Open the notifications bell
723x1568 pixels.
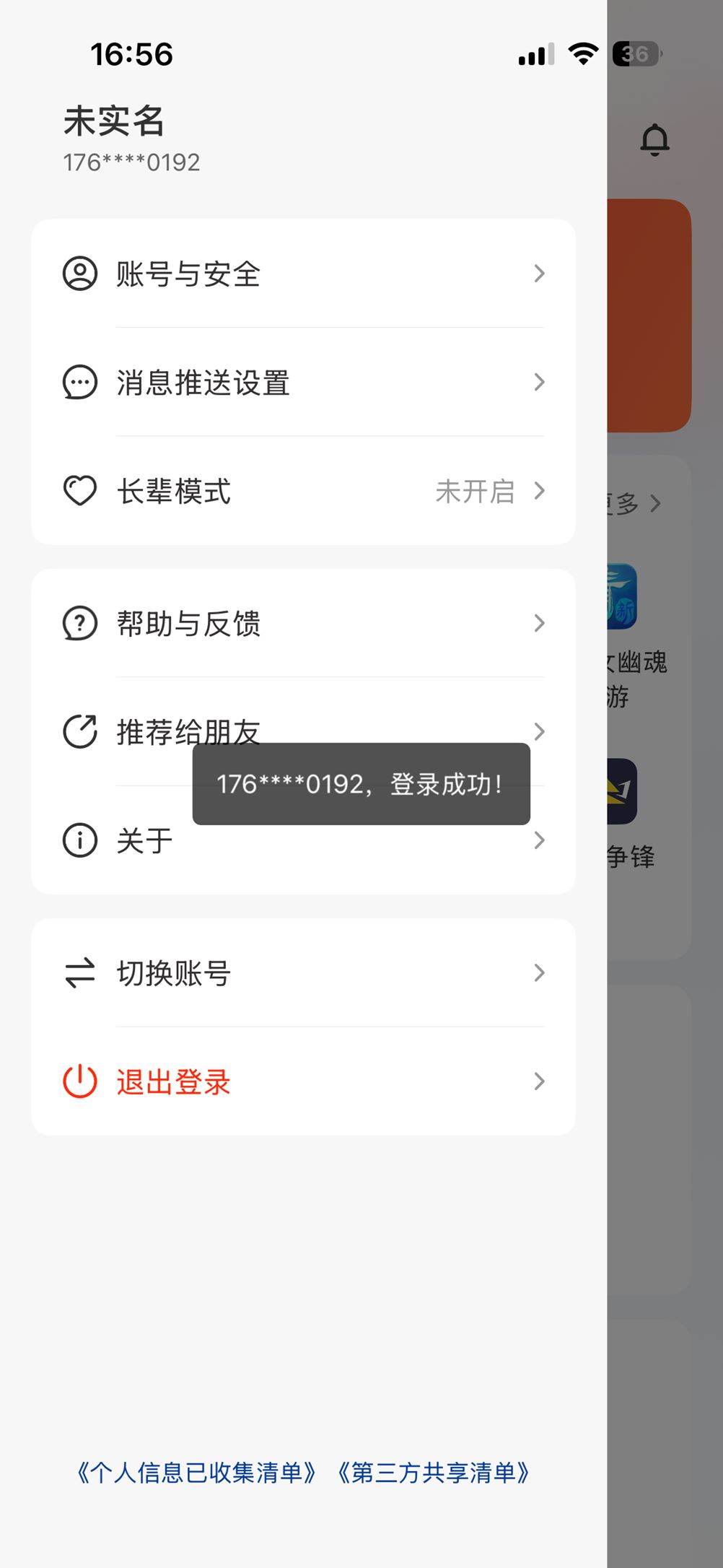click(x=654, y=139)
